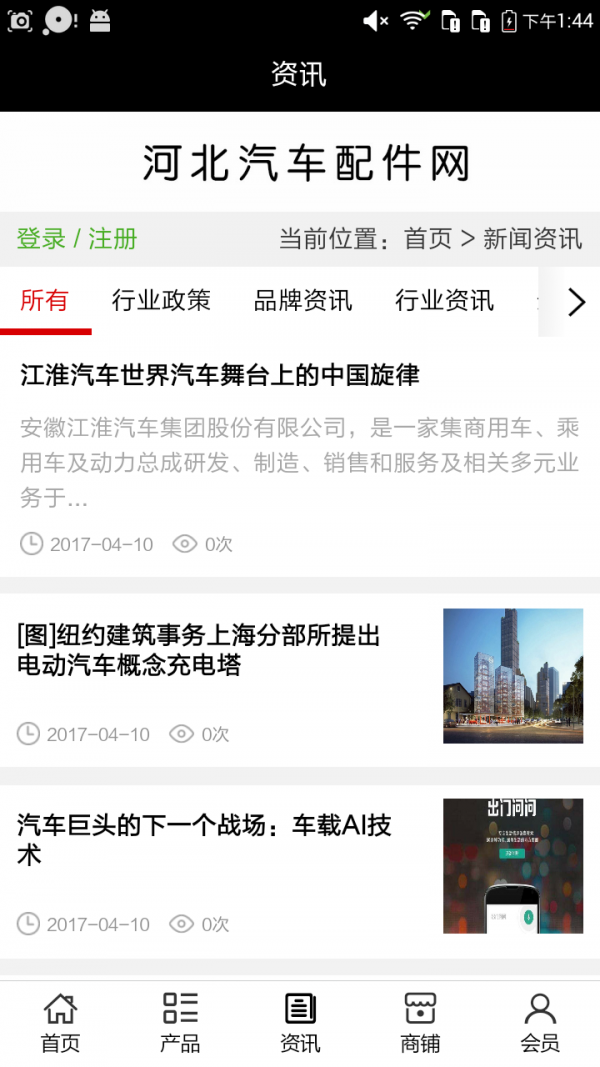Go to the 首页 bottom tab
Viewport: 600px width, 1067px height.
tap(60, 1023)
